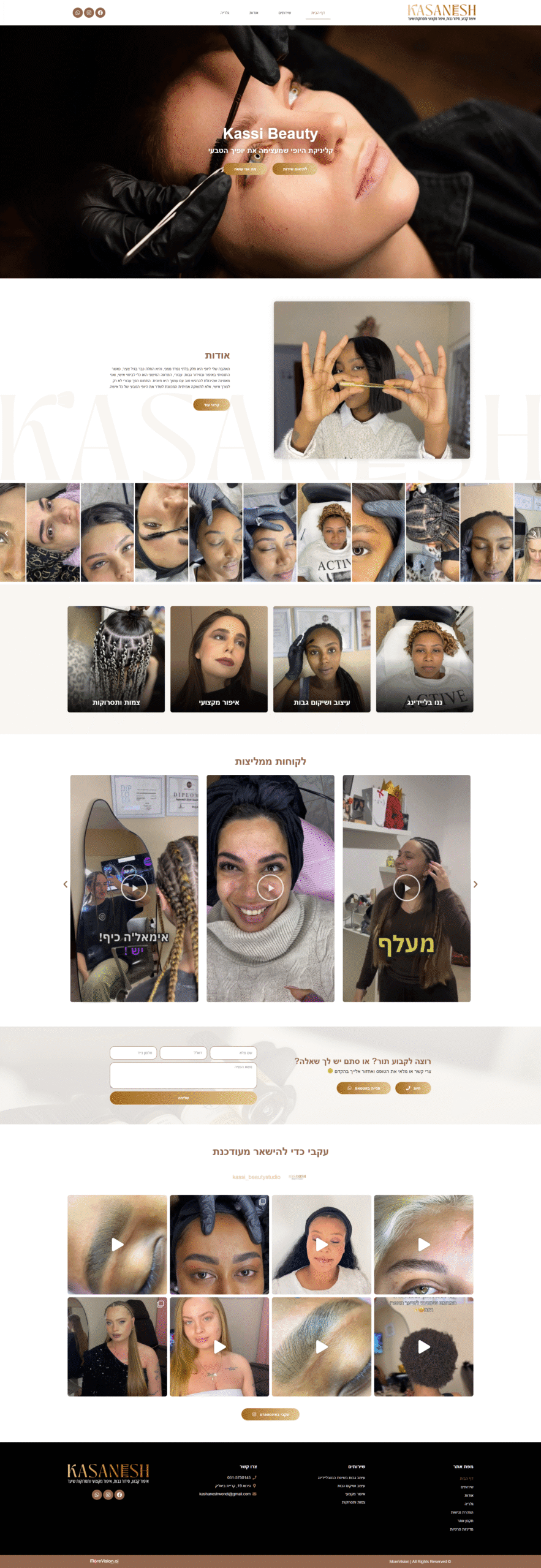
Task: Go to the גלריה nav item
Action: point(225,13)
